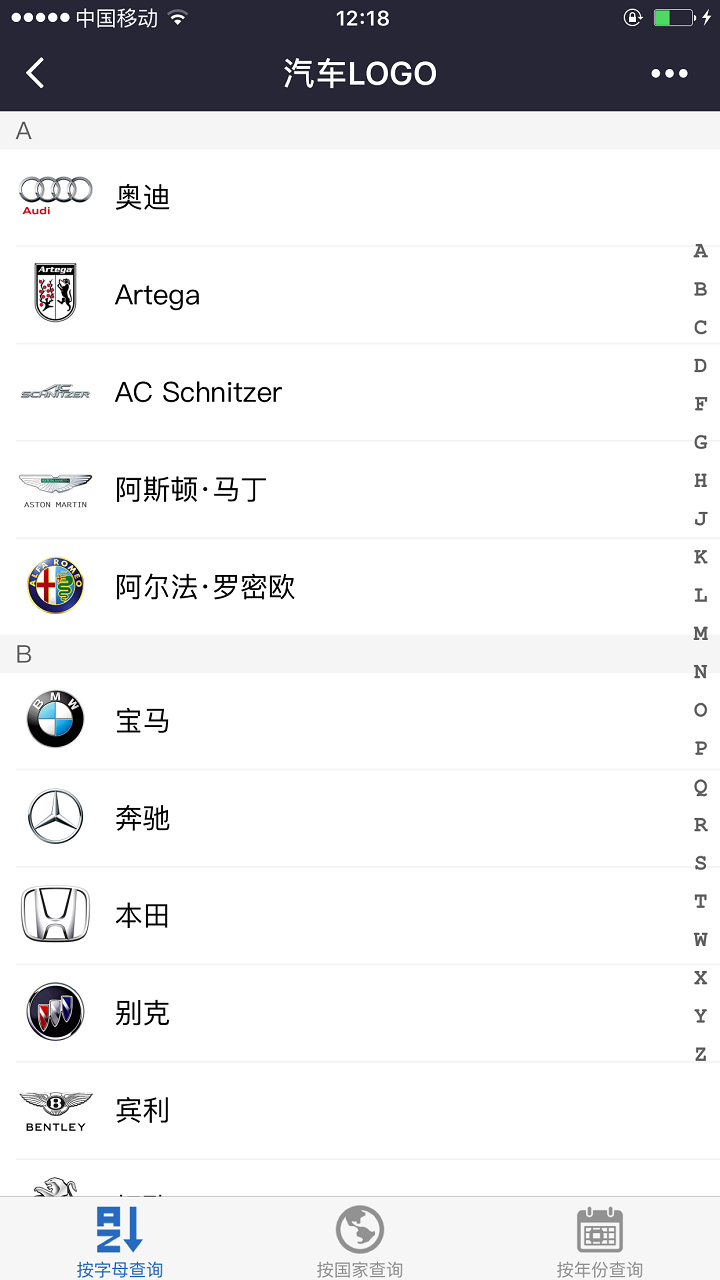Viewport: 720px width, 1280px height.
Task: Switch to the 按国家查询 tab
Action: (360, 1241)
